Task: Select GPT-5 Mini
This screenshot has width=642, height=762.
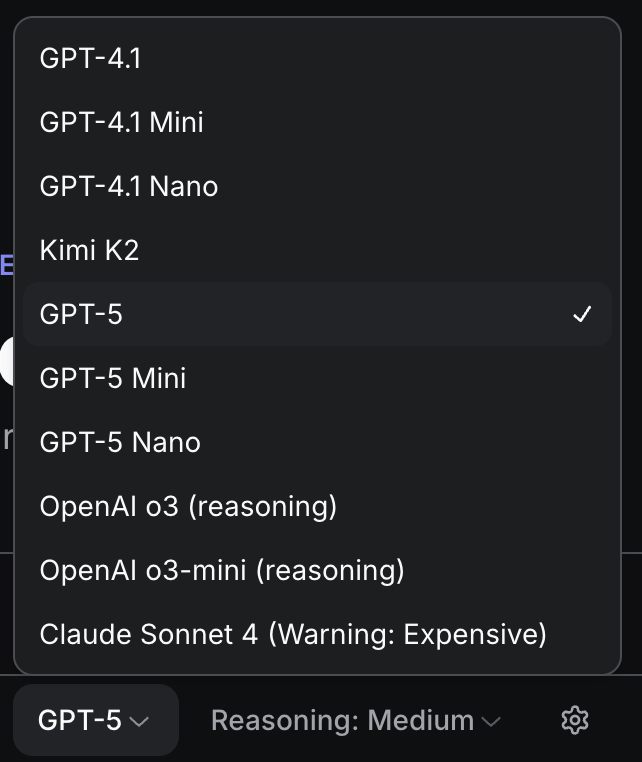Action: click(x=112, y=378)
